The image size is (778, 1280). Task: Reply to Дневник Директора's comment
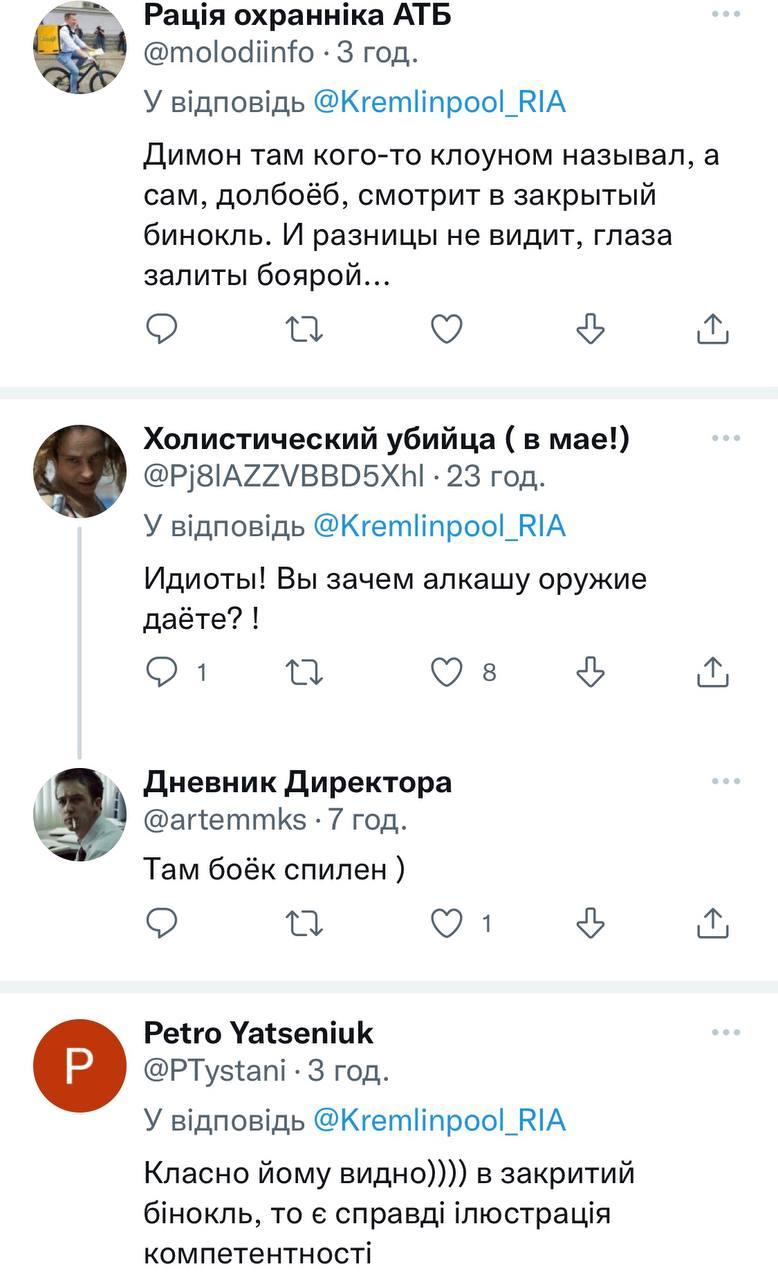(x=161, y=924)
